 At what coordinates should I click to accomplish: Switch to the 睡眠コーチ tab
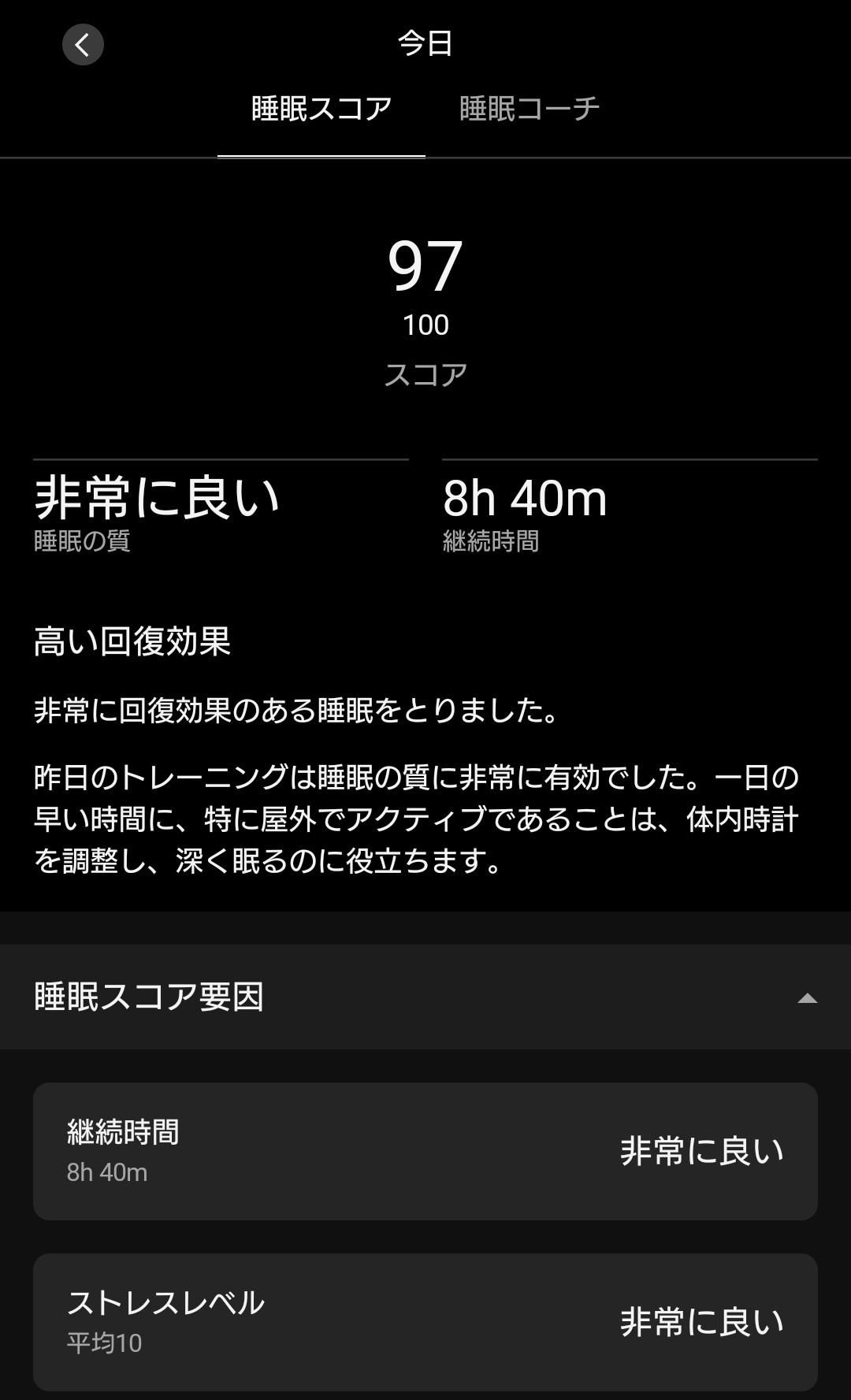pyautogui.click(x=529, y=109)
